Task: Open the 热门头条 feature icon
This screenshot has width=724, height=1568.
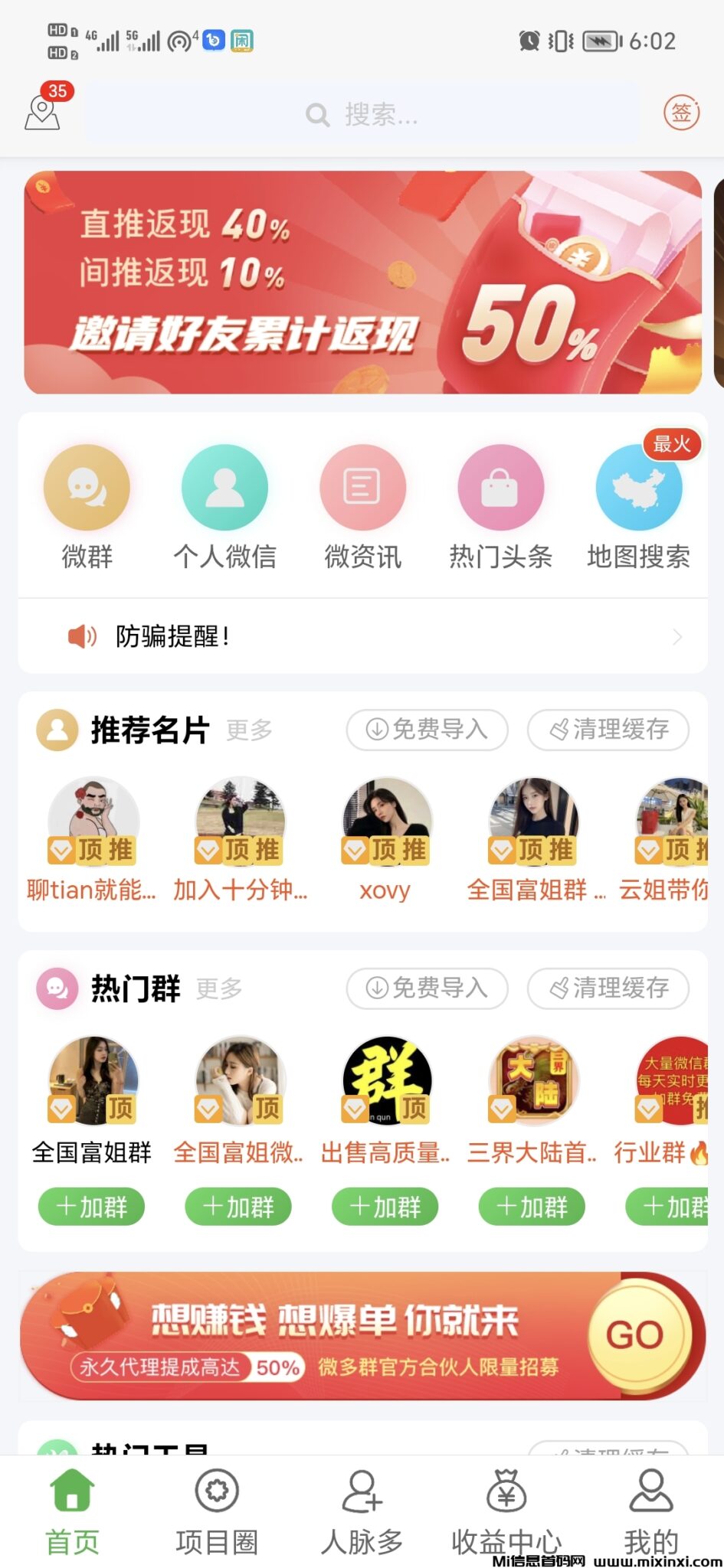Action: (500, 488)
